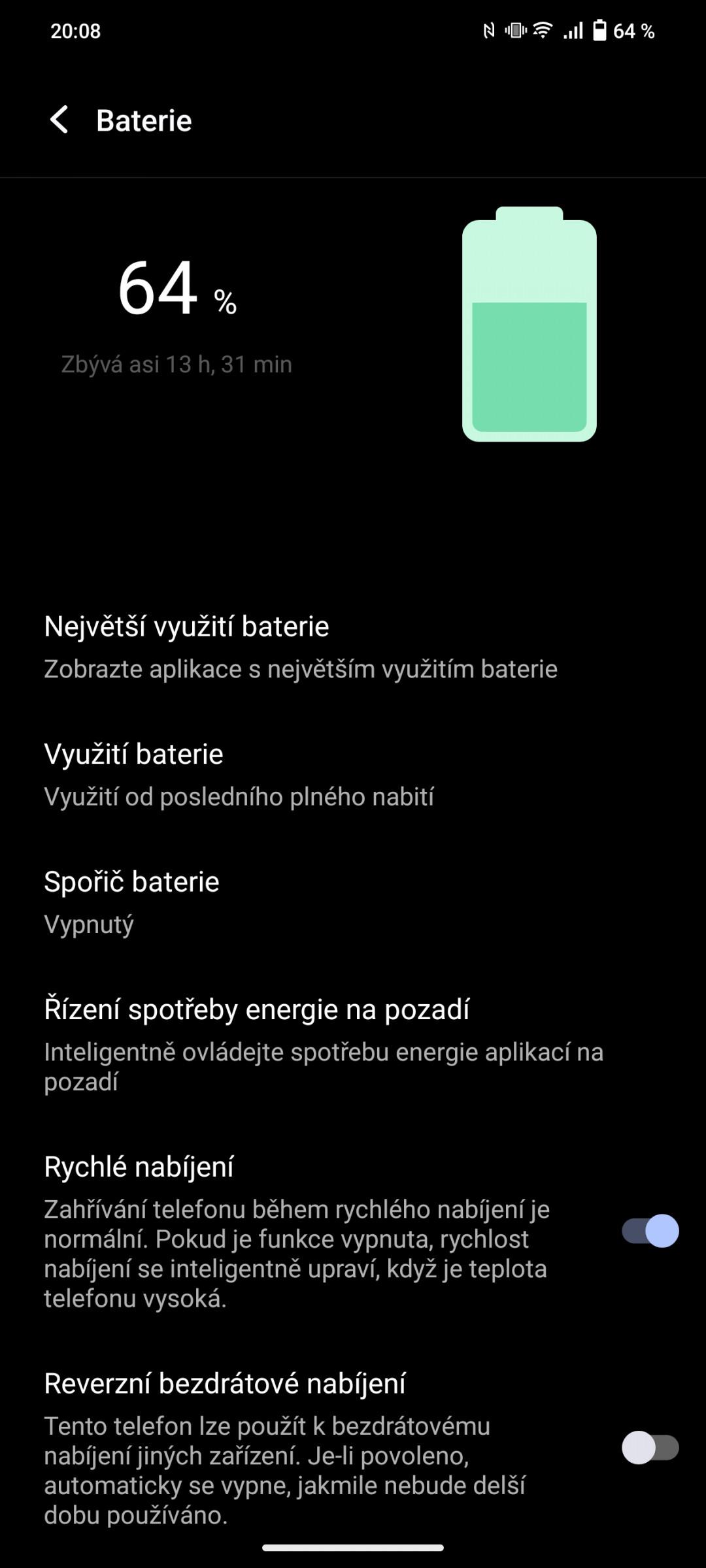The width and height of the screenshot is (706, 1568).
Task: Go back from the Baterie screen
Action: tap(59, 120)
